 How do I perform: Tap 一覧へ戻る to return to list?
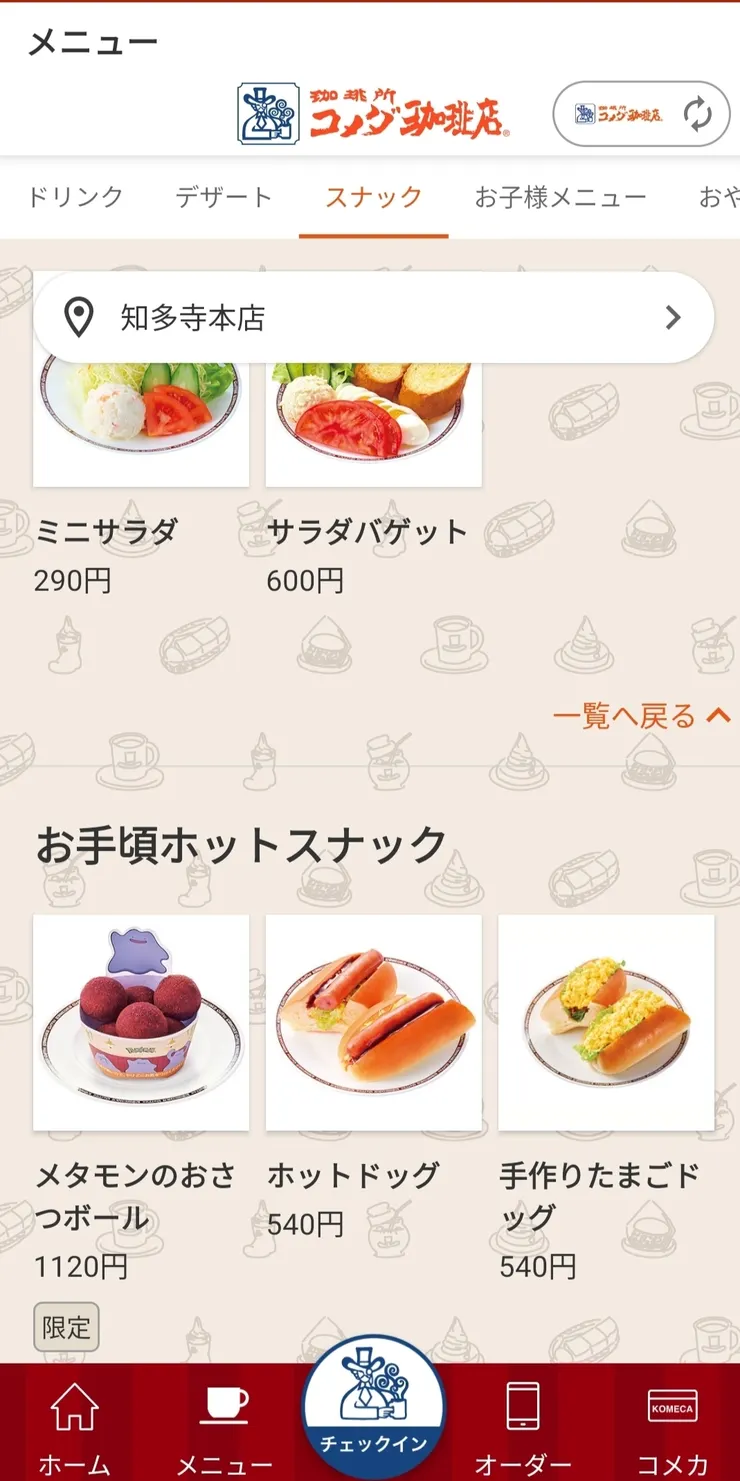tap(640, 716)
